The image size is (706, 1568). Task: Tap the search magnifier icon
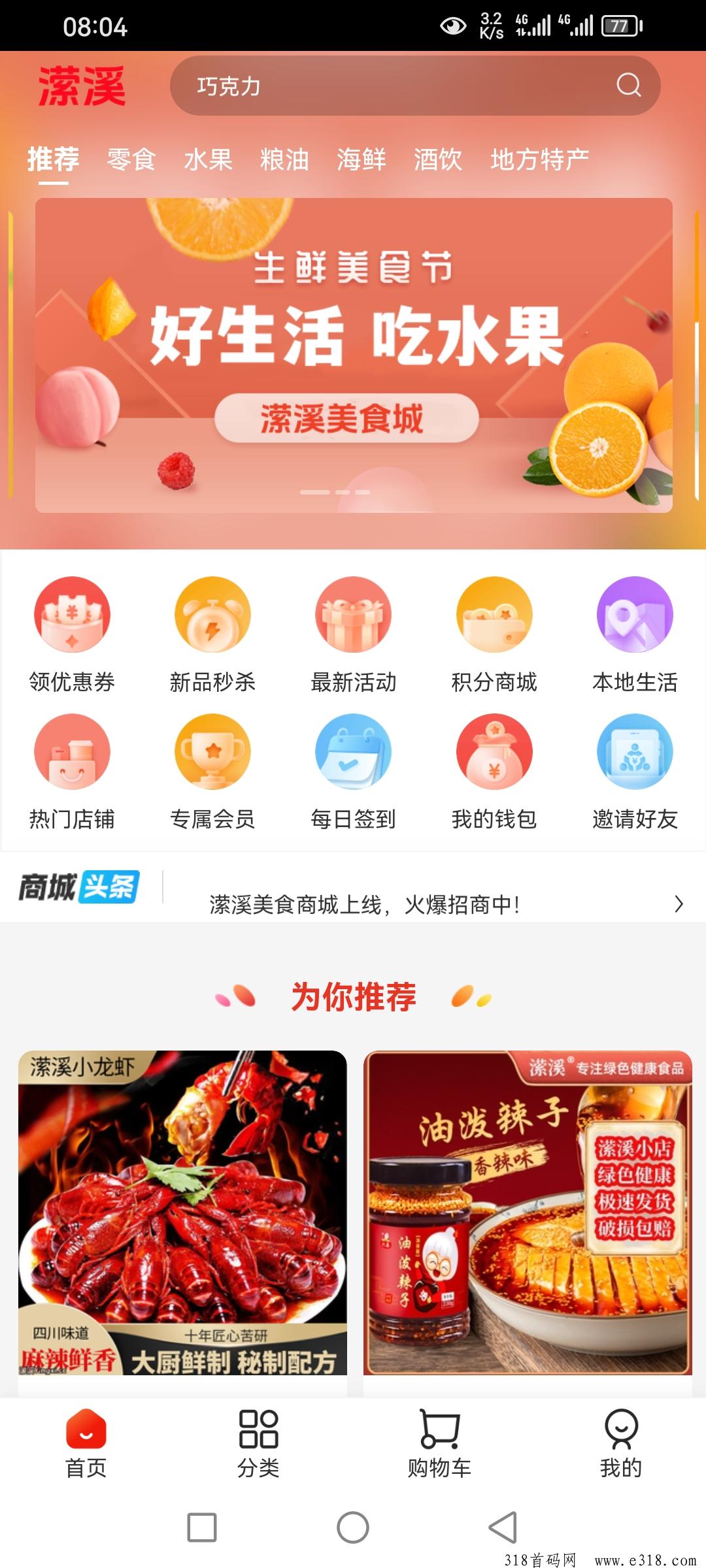[x=629, y=85]
